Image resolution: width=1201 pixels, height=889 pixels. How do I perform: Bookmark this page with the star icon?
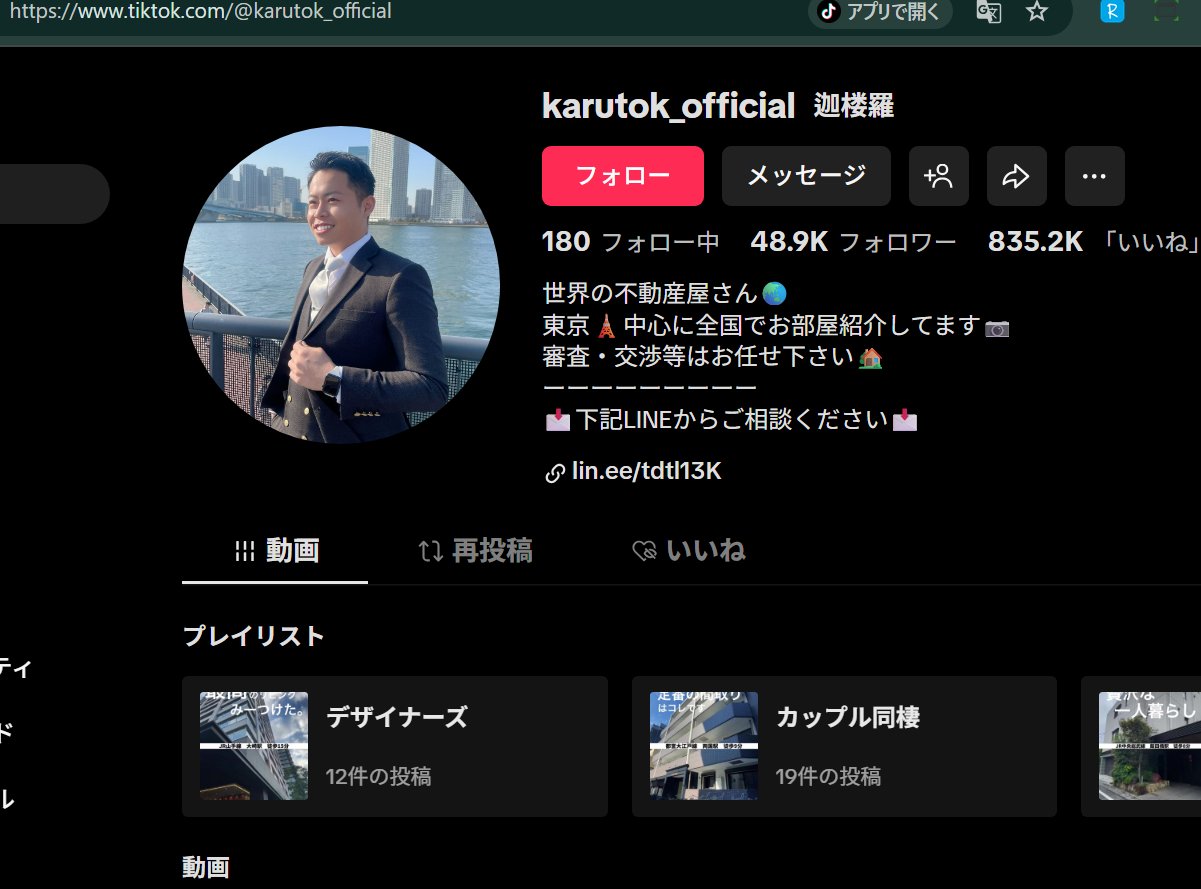pyautogui.click(x=1037, y=12)
